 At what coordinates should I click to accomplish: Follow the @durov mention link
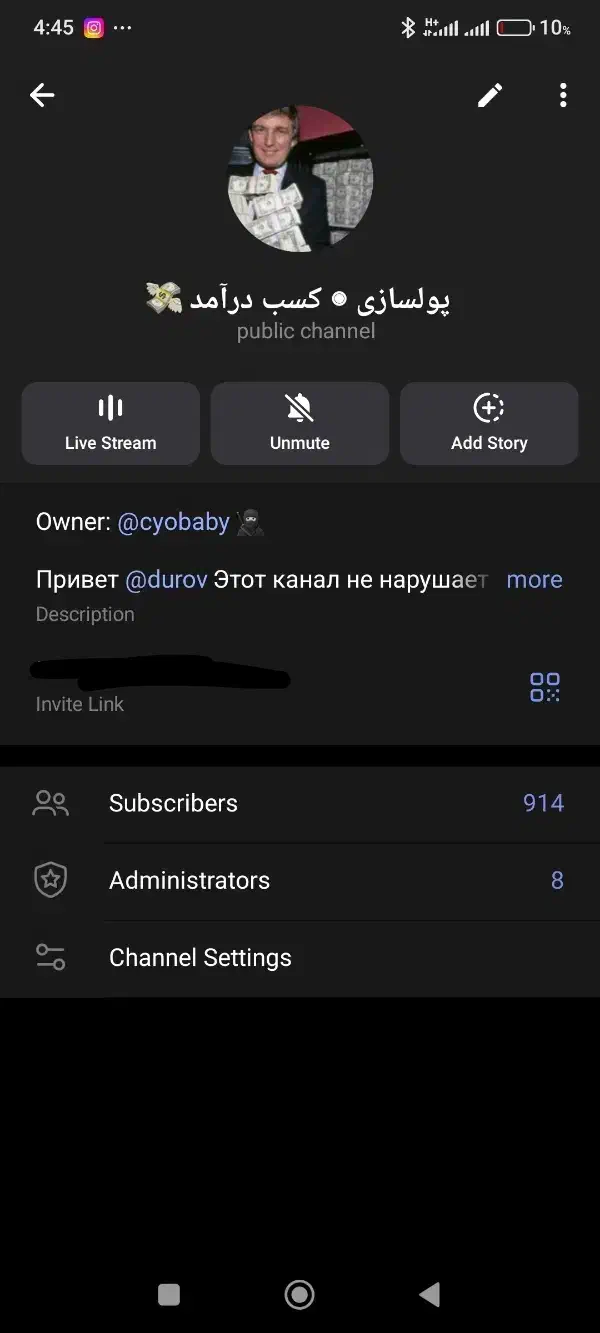[167, 580]
